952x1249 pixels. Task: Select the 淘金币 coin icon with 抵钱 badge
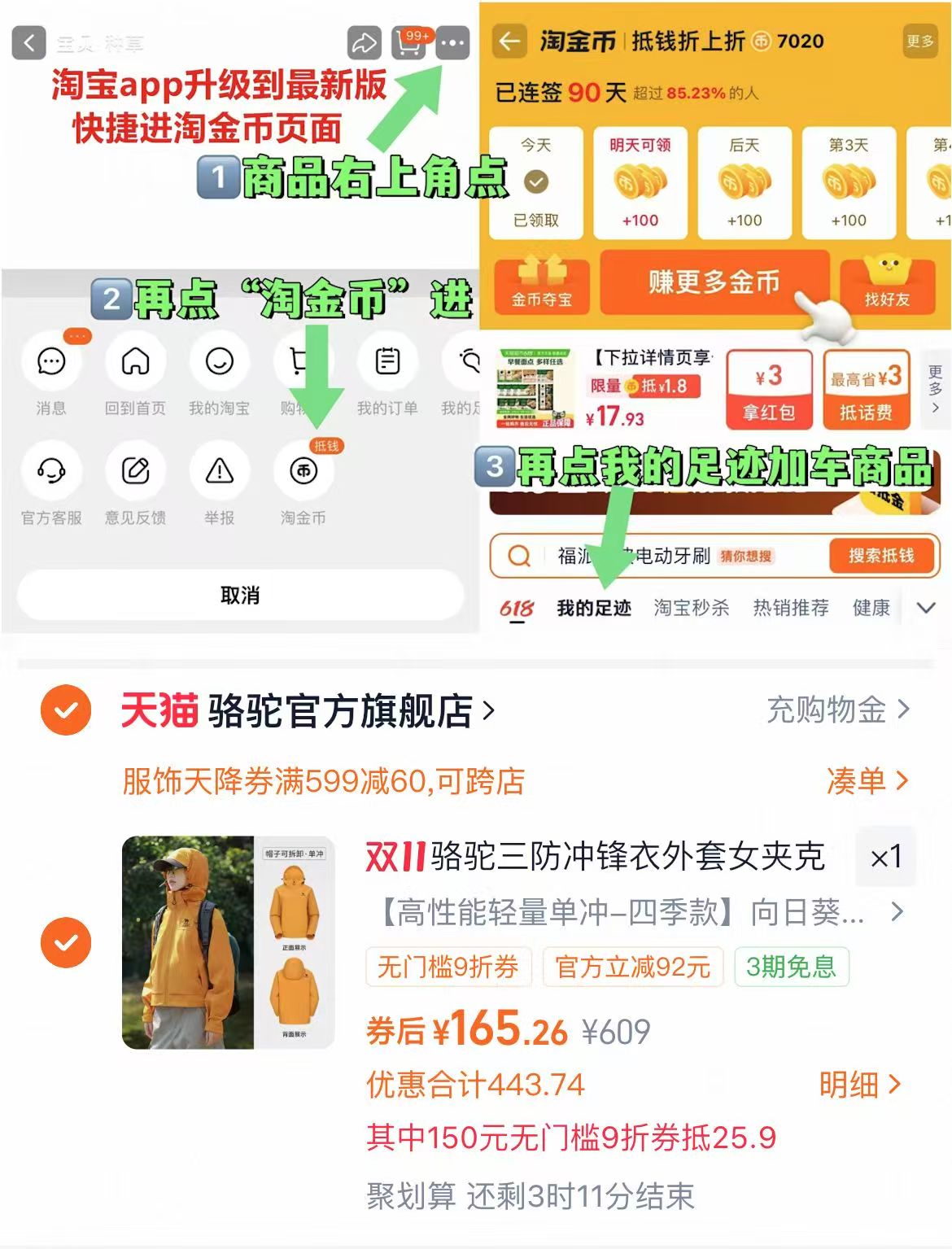point(304,472)
